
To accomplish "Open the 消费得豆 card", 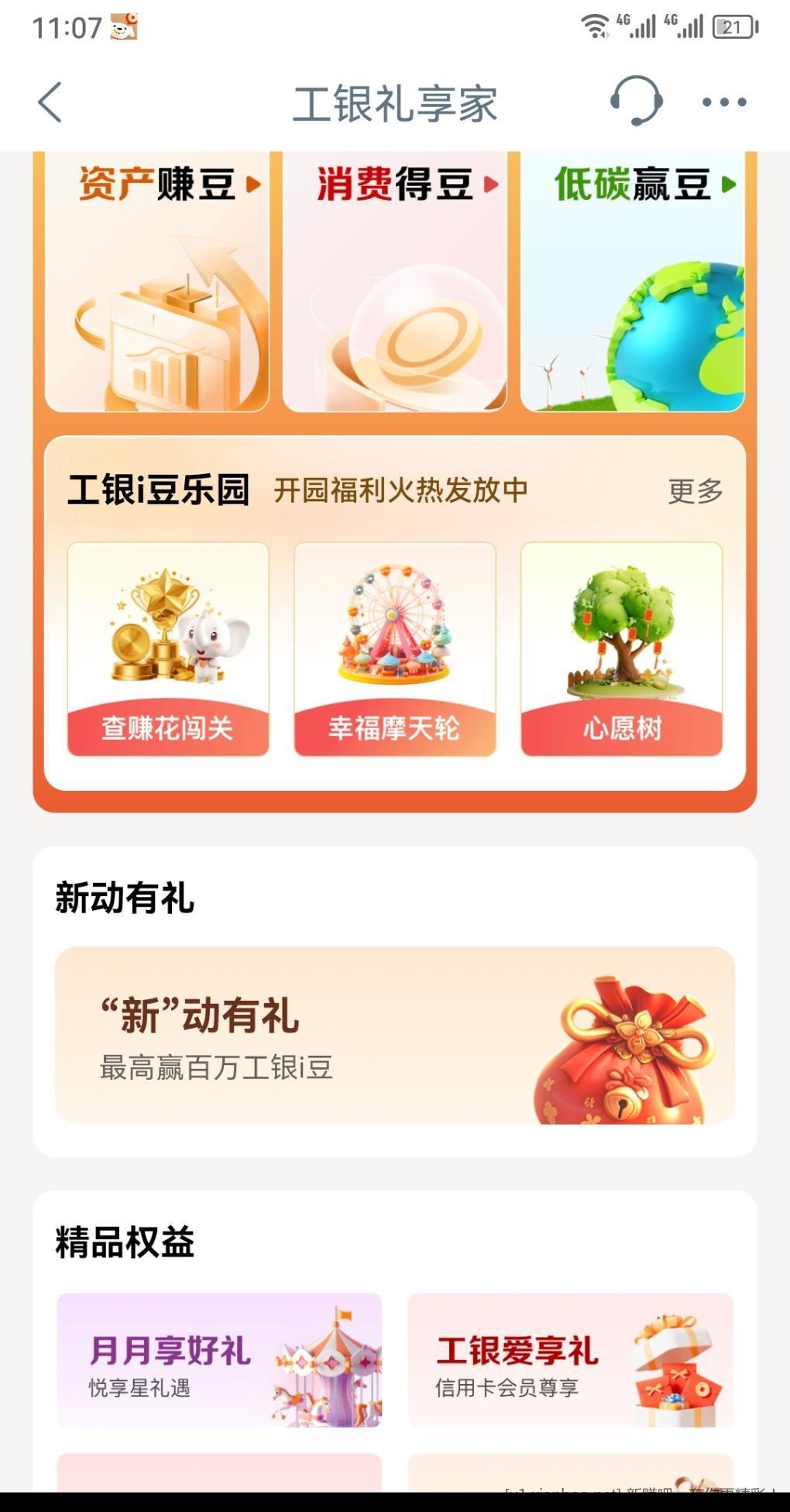I will pyautogui.click(x=395, y=283).
